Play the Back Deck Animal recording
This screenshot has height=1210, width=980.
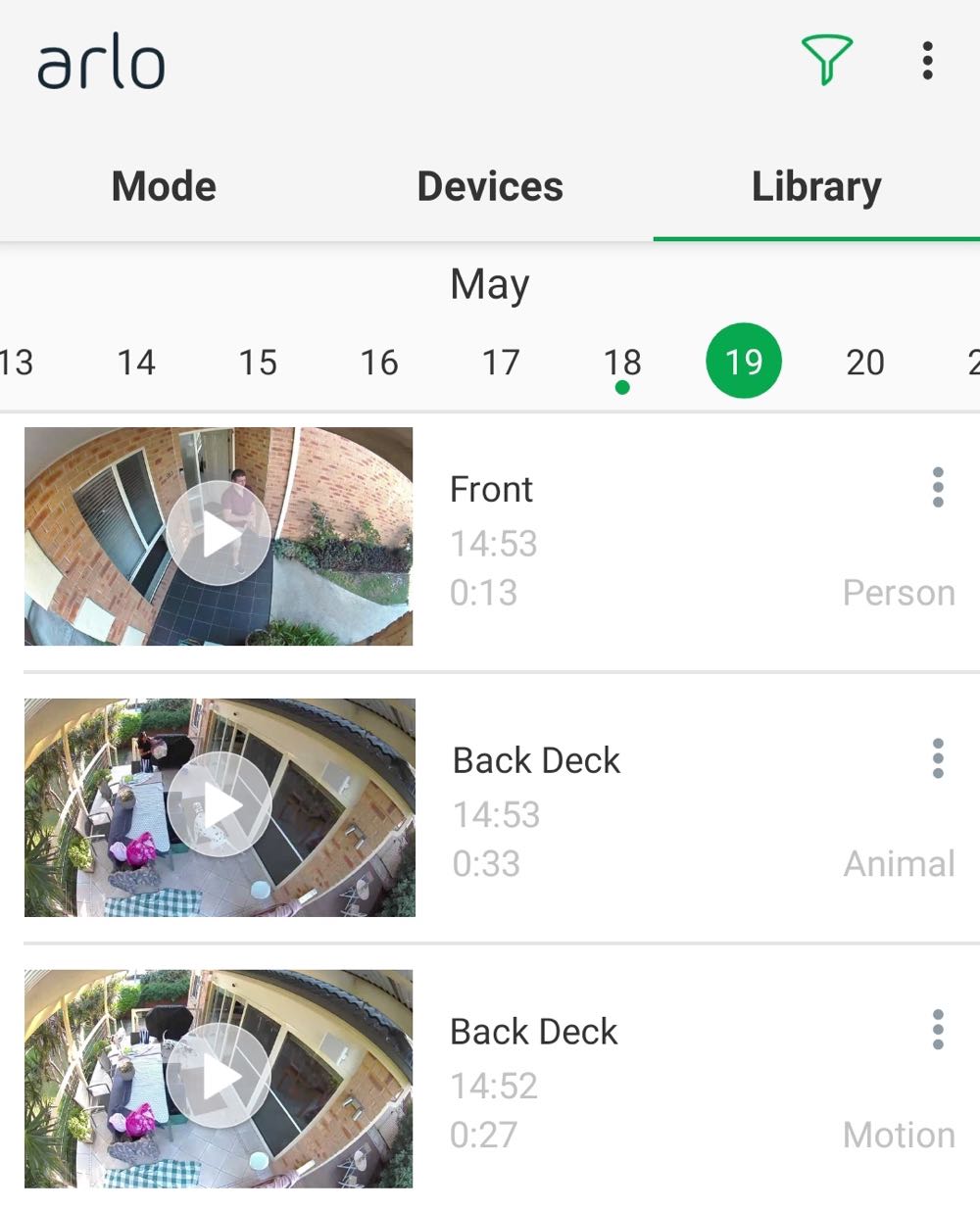click(220, 806)
